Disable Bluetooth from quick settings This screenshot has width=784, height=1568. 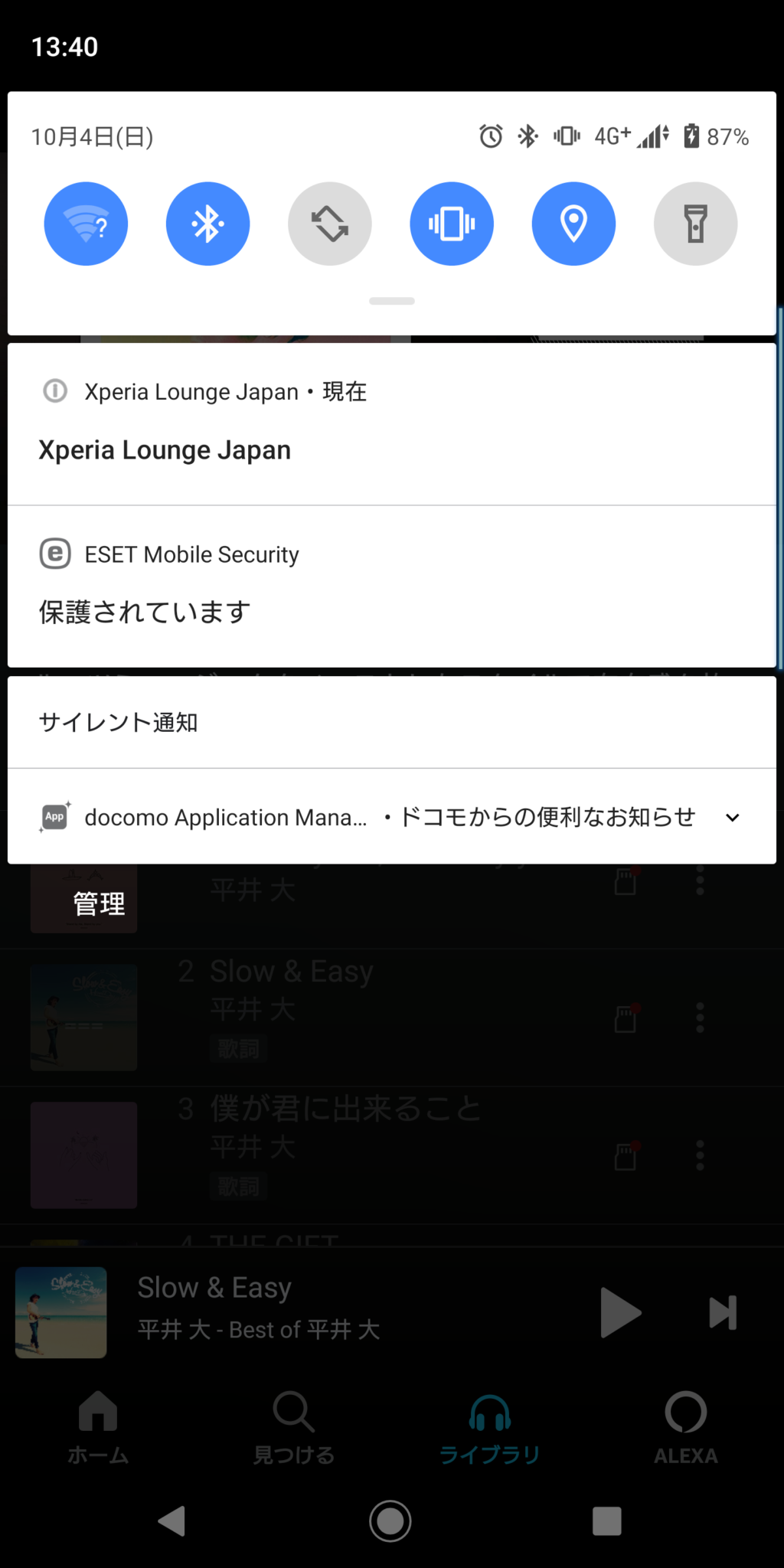207,224
